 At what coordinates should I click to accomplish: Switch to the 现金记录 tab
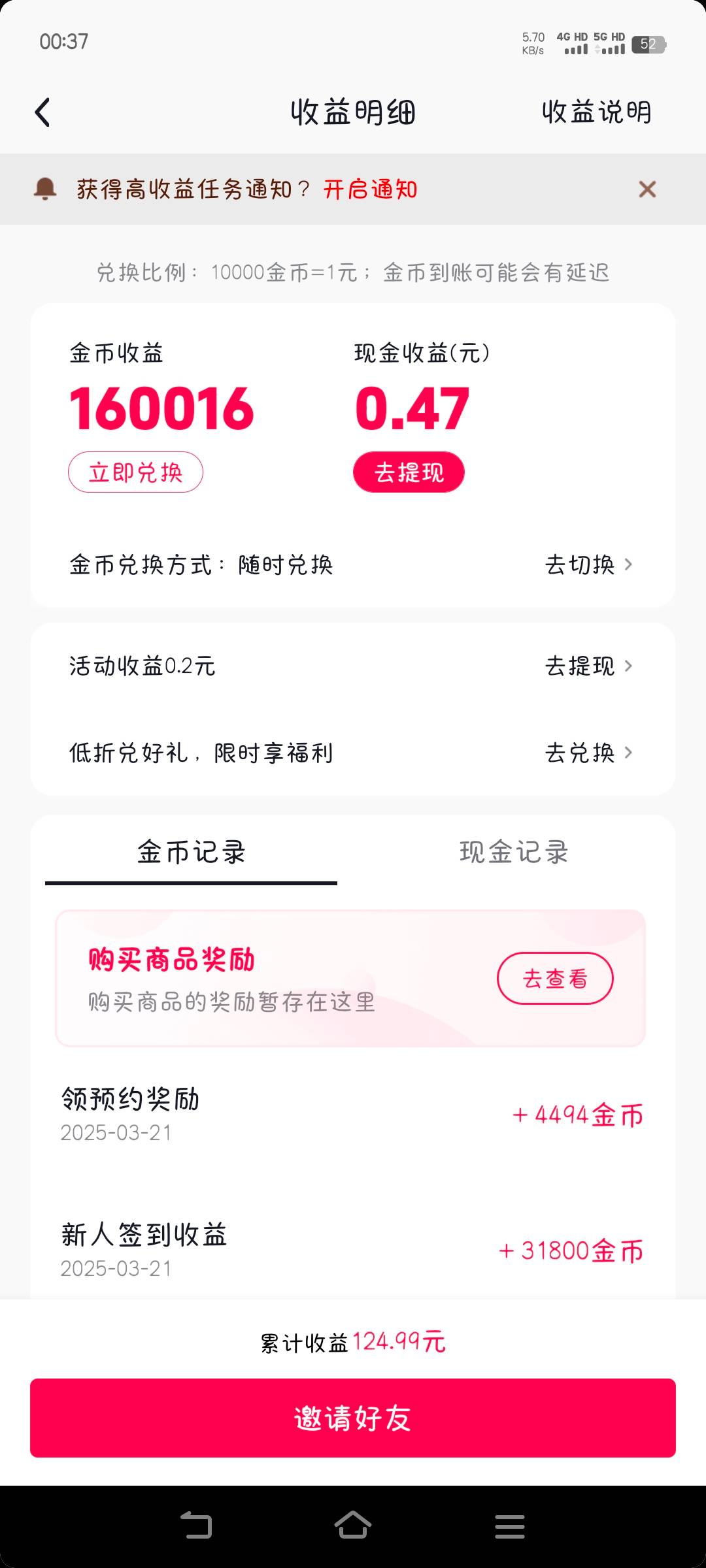(514, 853)
